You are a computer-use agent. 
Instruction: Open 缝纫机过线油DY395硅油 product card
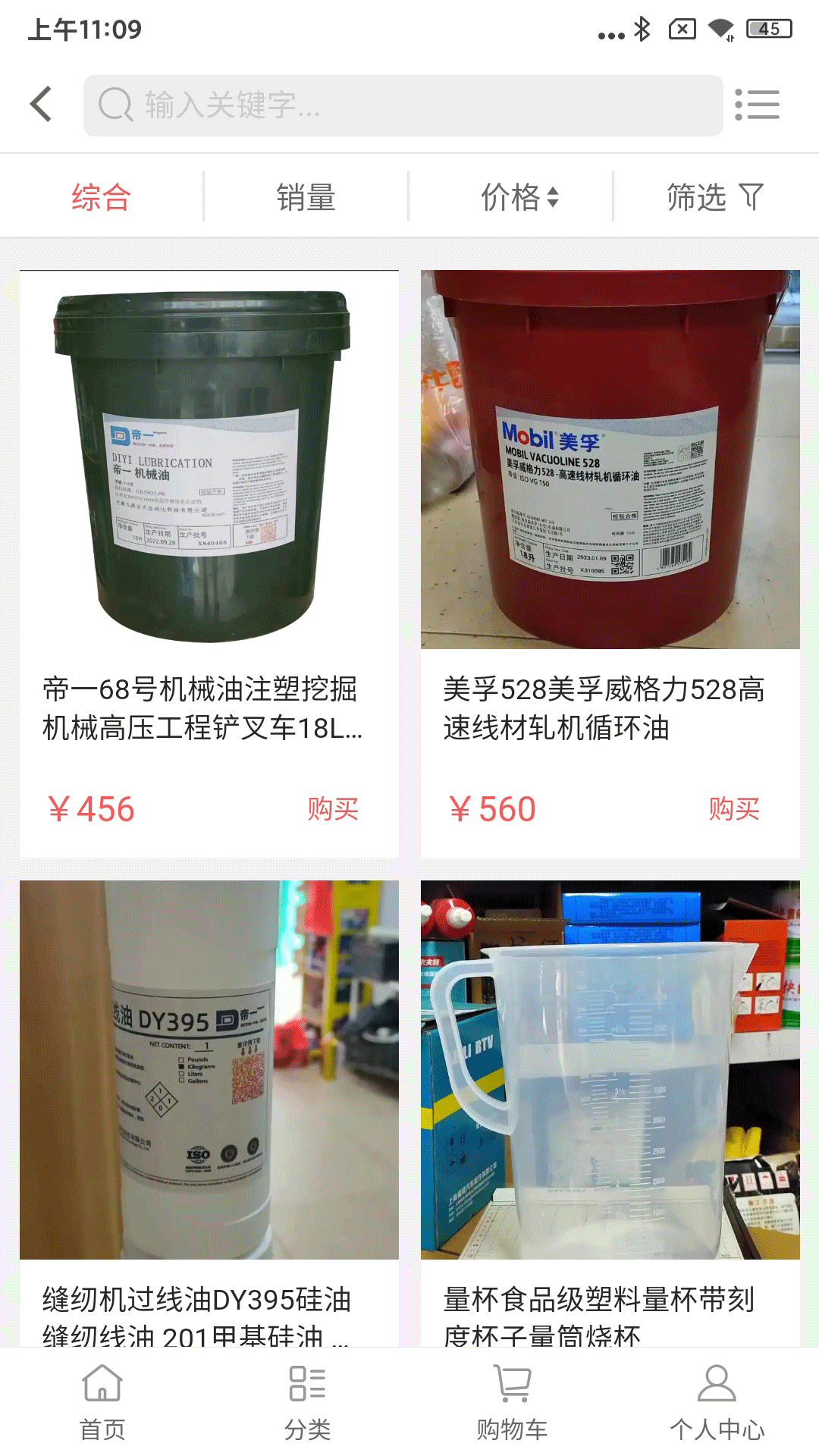[x=209, y=1100]
